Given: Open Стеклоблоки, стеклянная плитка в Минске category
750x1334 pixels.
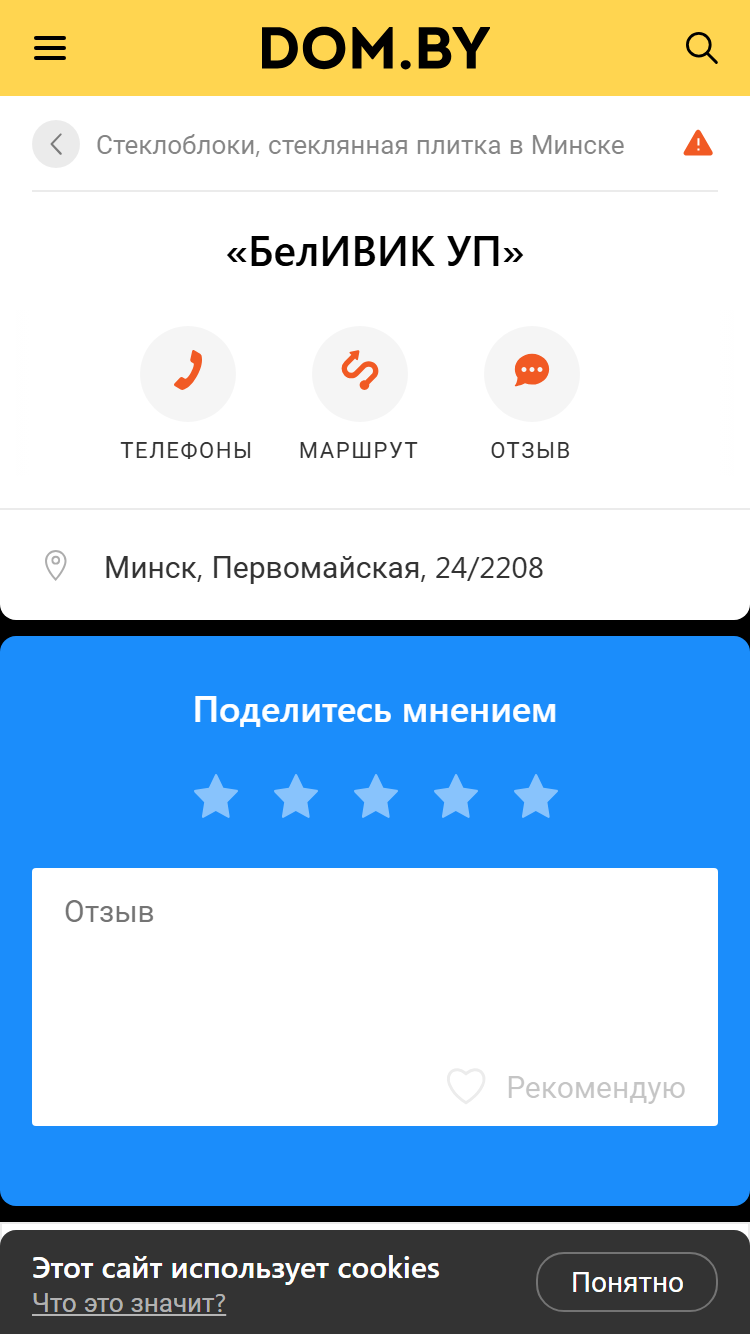Looking at the screenshot, I should pyautogui.click(x=360, y=145).
